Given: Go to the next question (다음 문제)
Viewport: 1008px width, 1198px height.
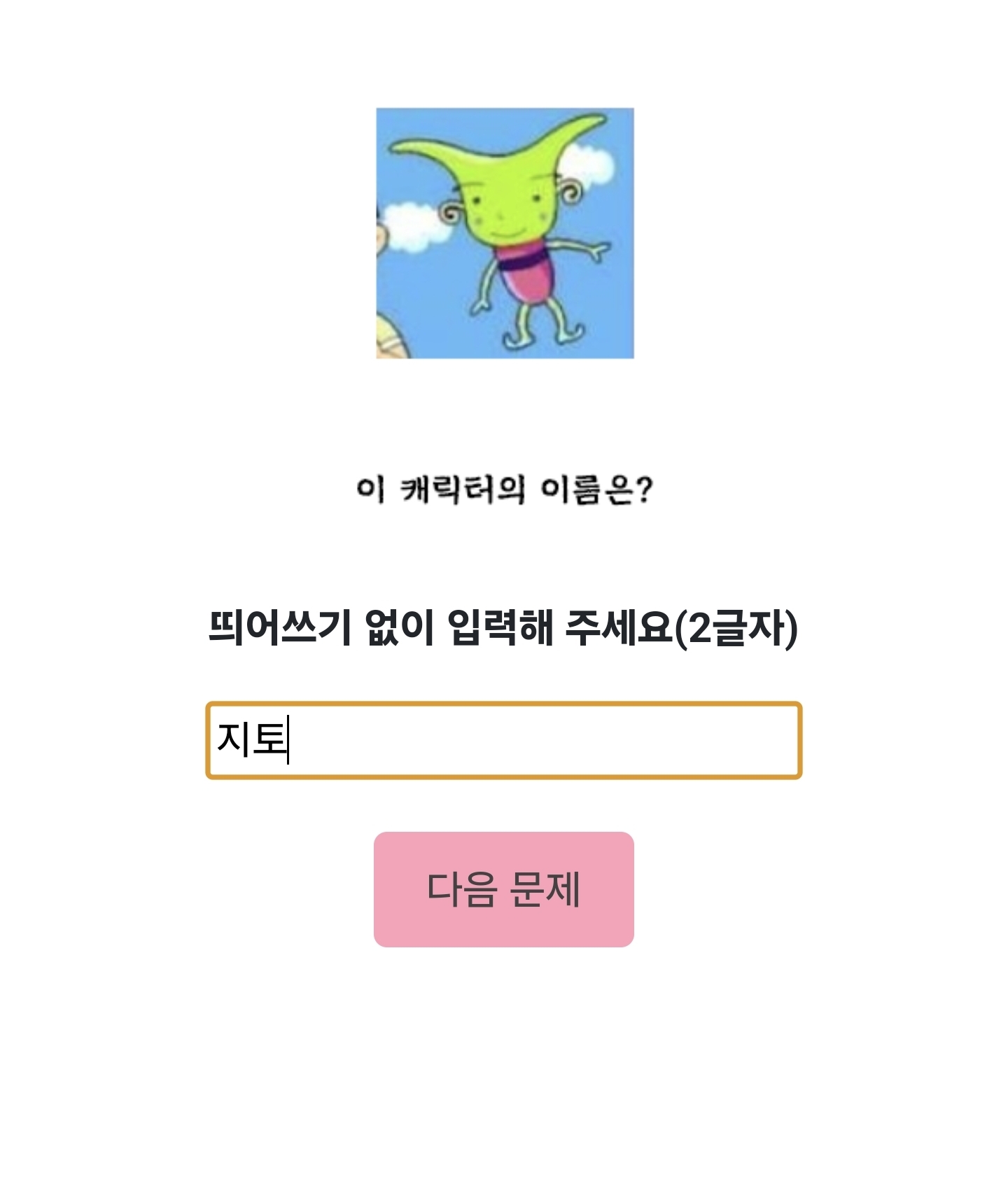Looking at the screenshot, I should pos(503,889).
